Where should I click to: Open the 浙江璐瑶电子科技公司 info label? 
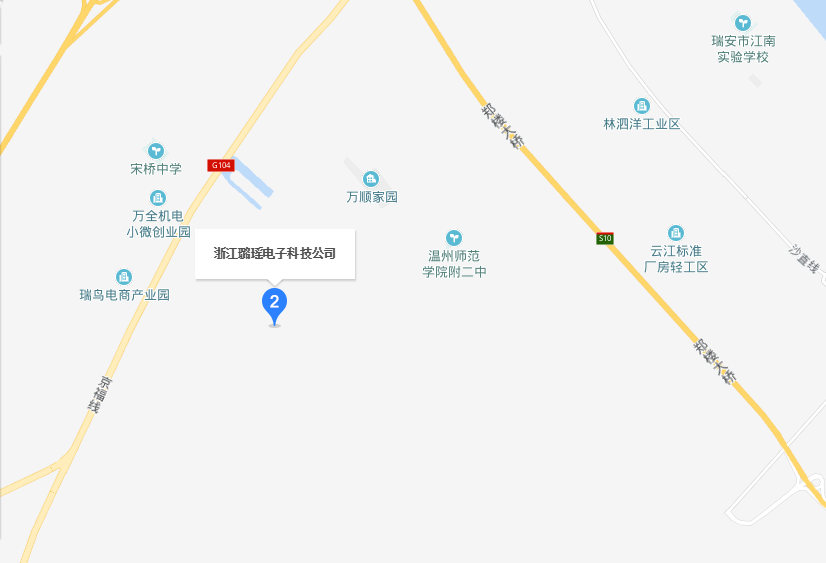click(275, 254)
